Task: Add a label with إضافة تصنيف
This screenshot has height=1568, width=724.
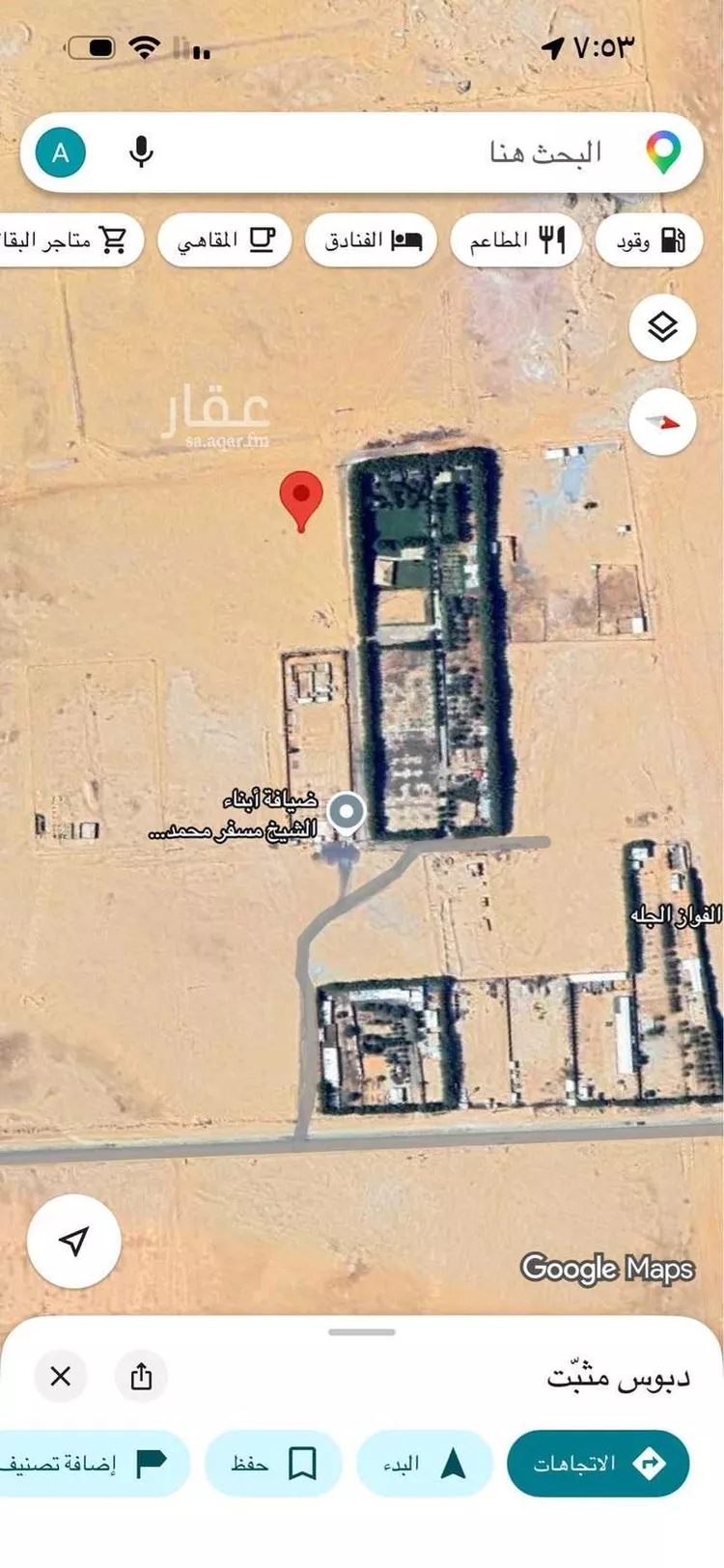Action: pyautogui.click(x=87, y=1464)
